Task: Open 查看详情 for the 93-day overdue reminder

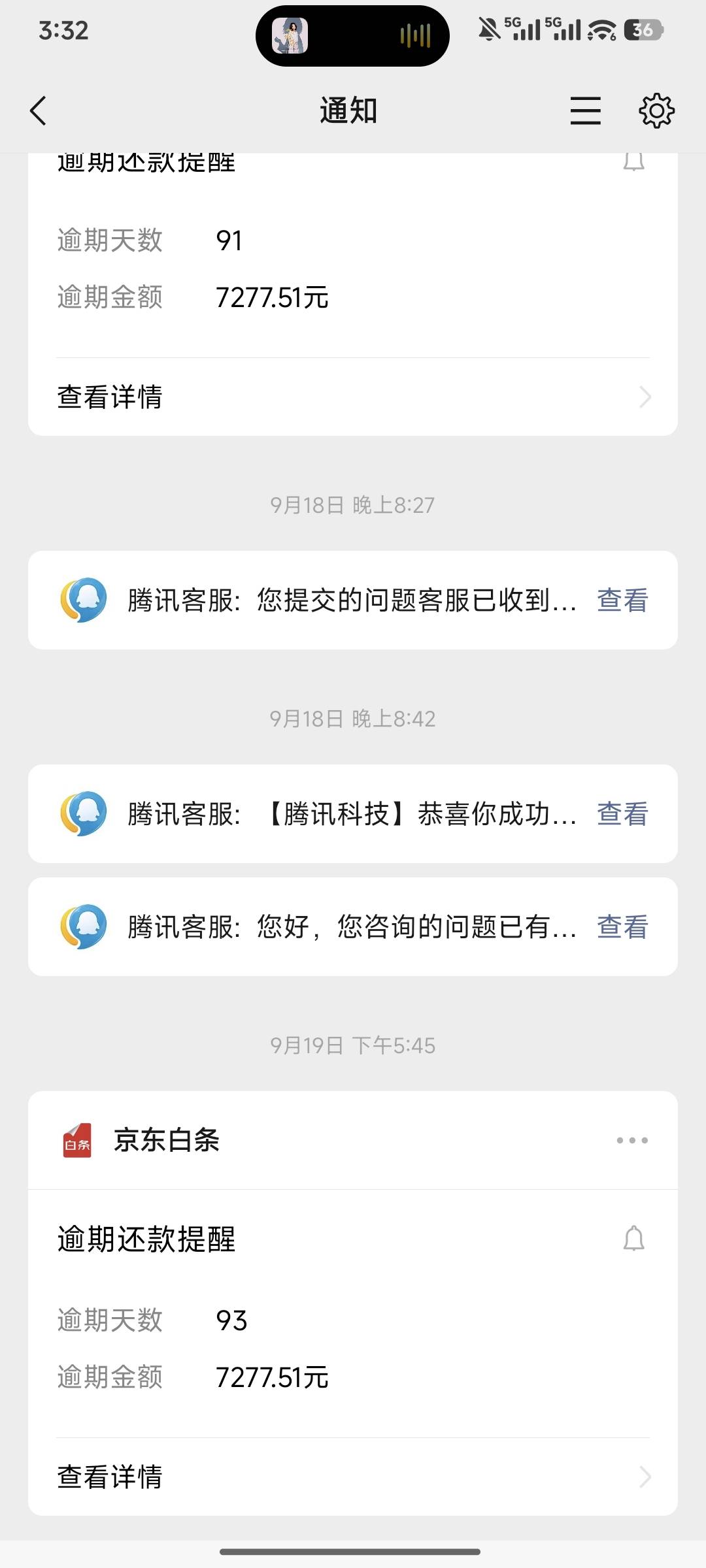Action: (353, 1477)
